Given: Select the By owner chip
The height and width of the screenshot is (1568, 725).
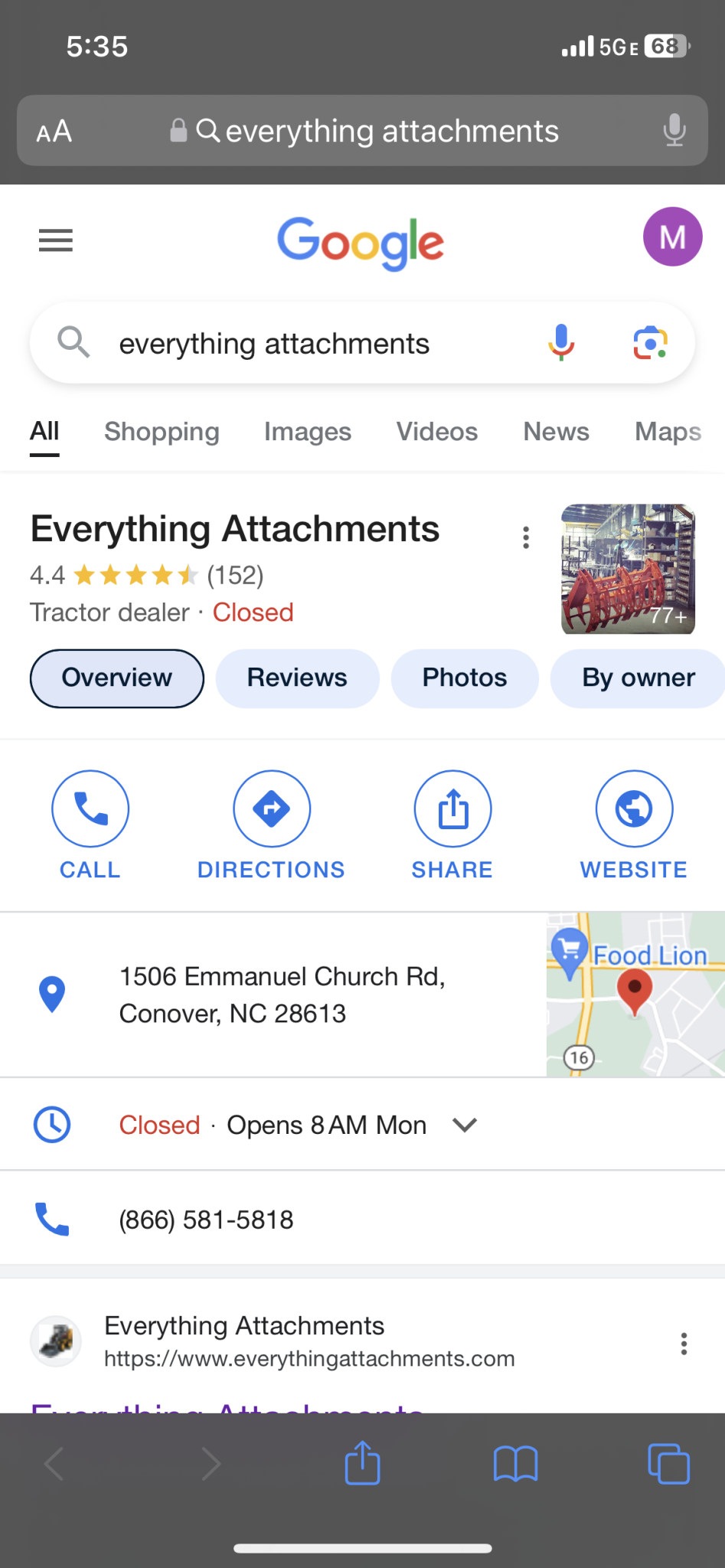Looking at the screenshot, I should [x=638, y=678].
